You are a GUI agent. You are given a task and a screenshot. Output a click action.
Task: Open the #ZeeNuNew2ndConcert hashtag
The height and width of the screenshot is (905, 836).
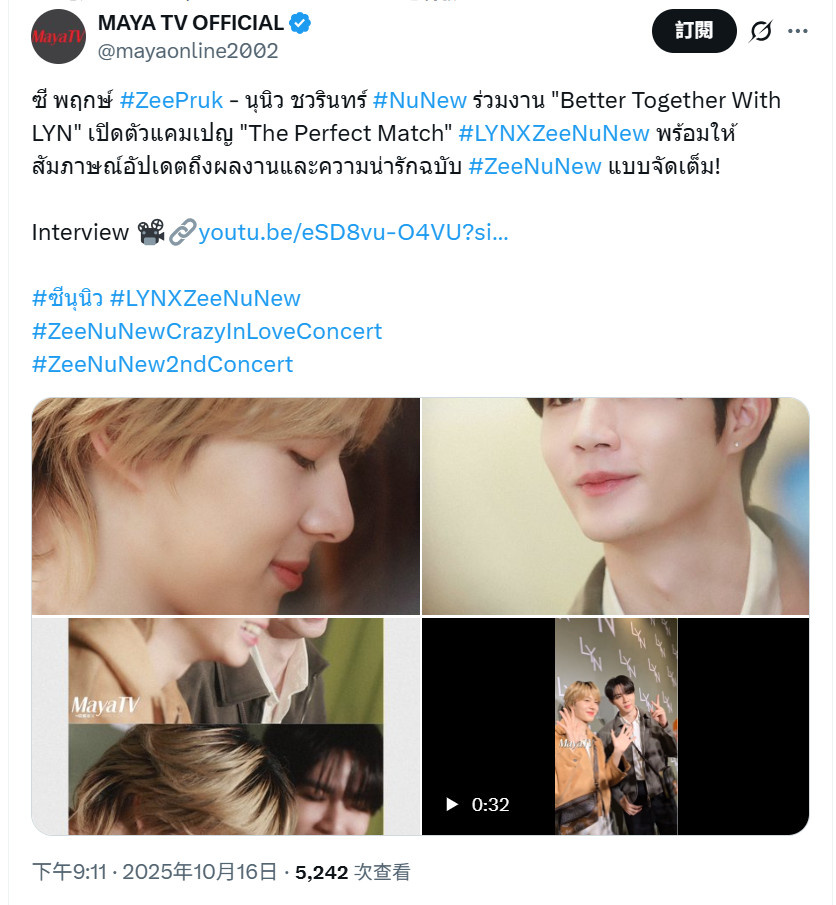click(162, 364)
